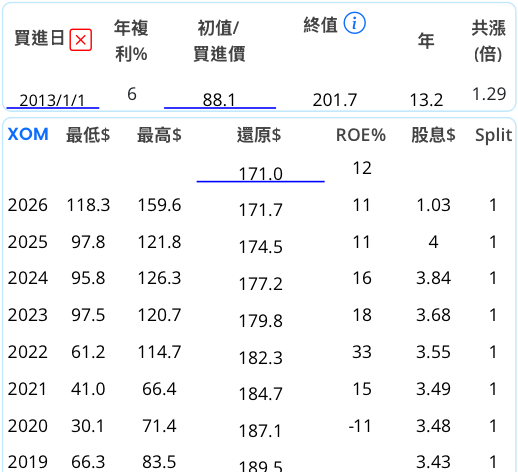Open the 終值 info icon

click(x=355, y=23)
